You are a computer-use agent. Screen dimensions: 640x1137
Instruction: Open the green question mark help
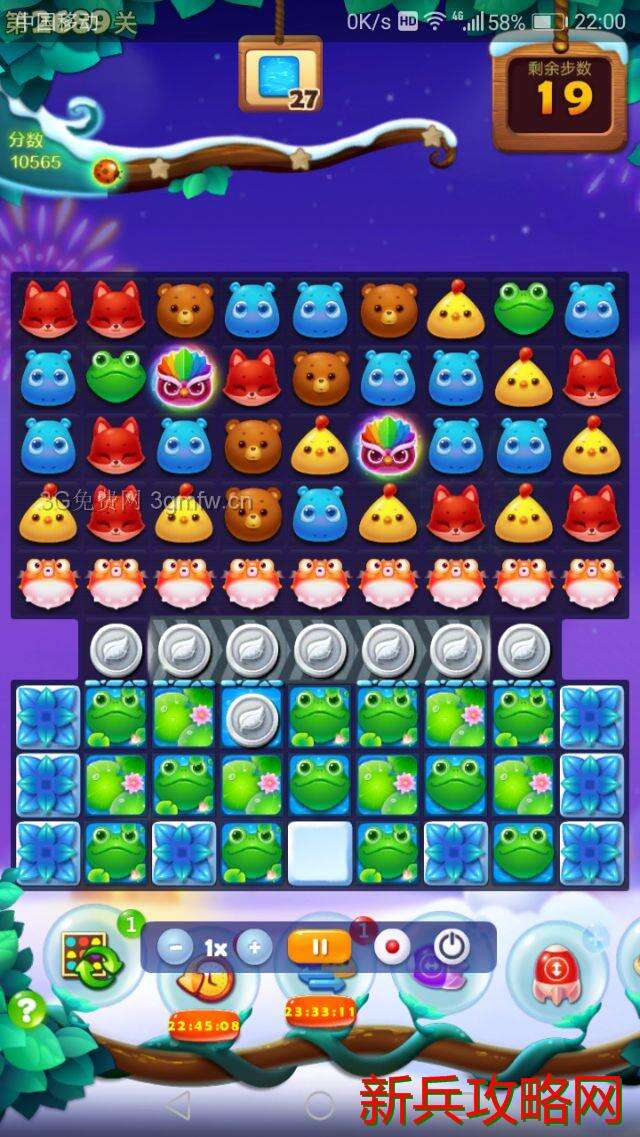27,1011
